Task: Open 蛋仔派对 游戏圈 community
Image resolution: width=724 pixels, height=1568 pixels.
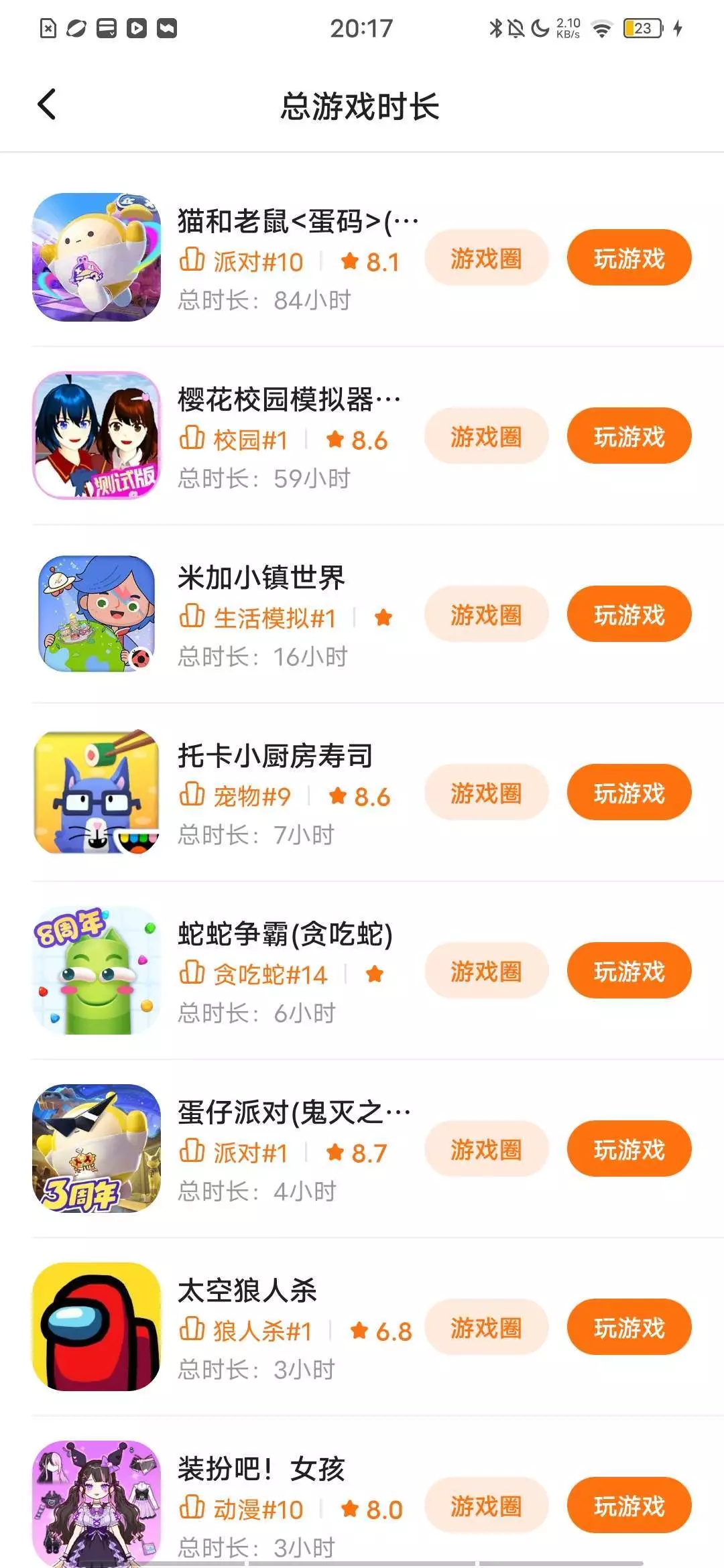Action: click(x=486, y=1149)
